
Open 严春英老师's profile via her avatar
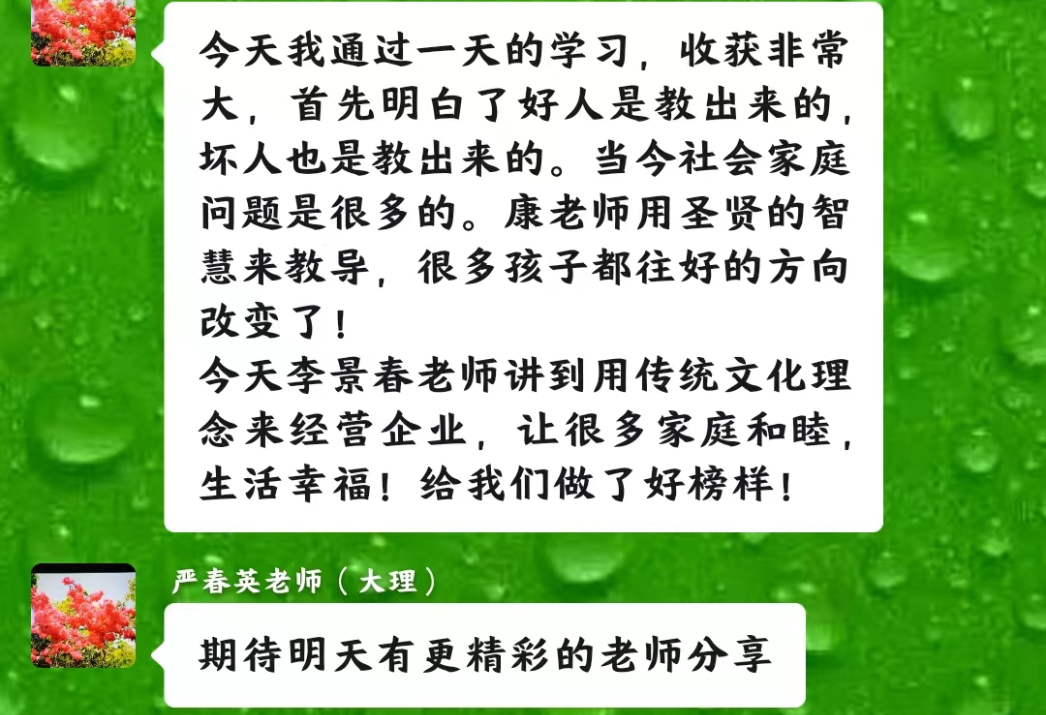pos(83,616)
